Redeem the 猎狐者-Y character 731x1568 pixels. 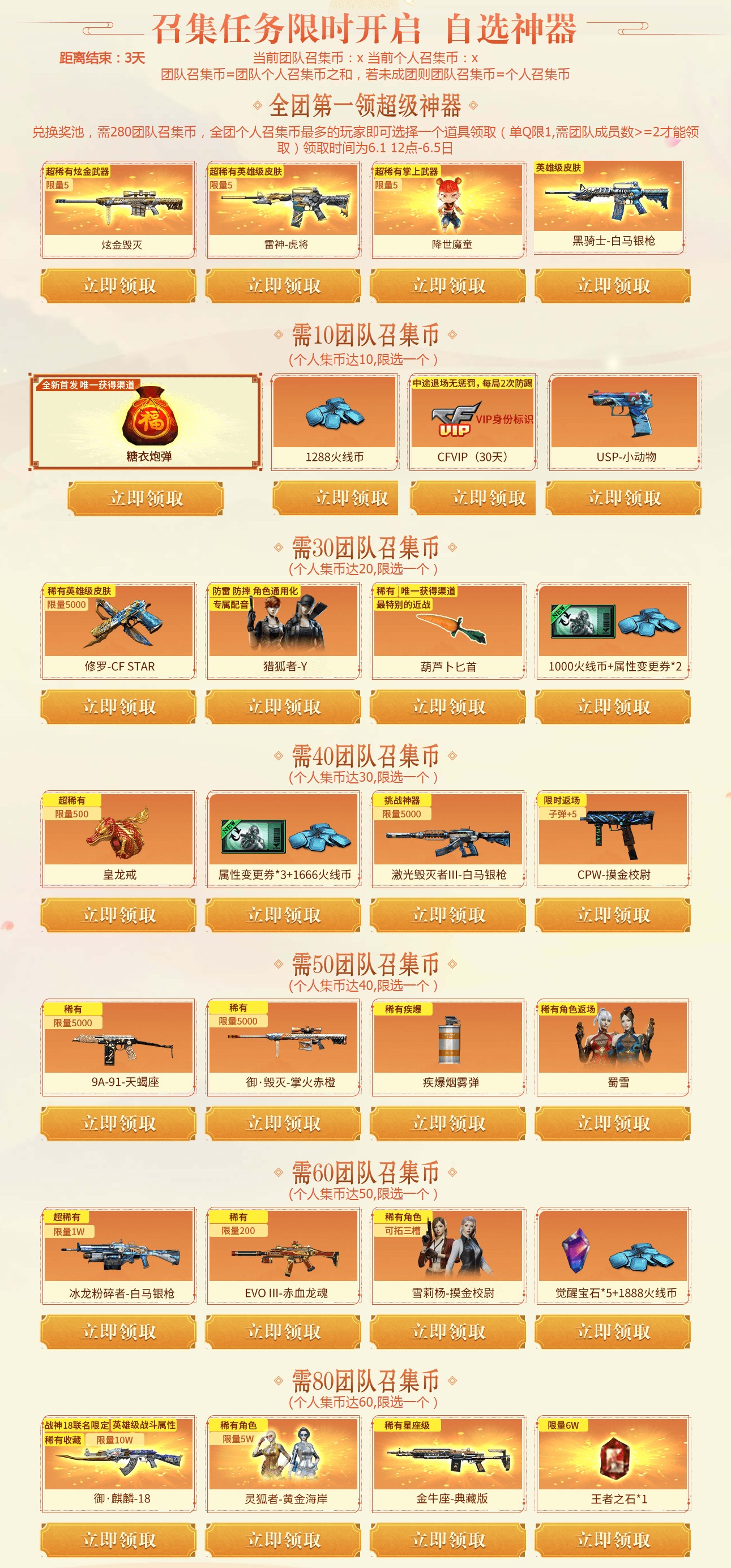[x=284, y=706]
